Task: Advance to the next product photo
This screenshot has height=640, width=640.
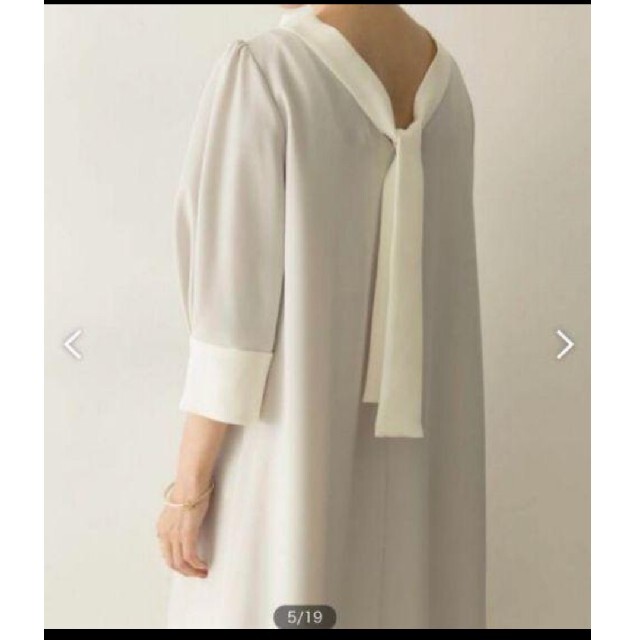Action: (565, 345)
